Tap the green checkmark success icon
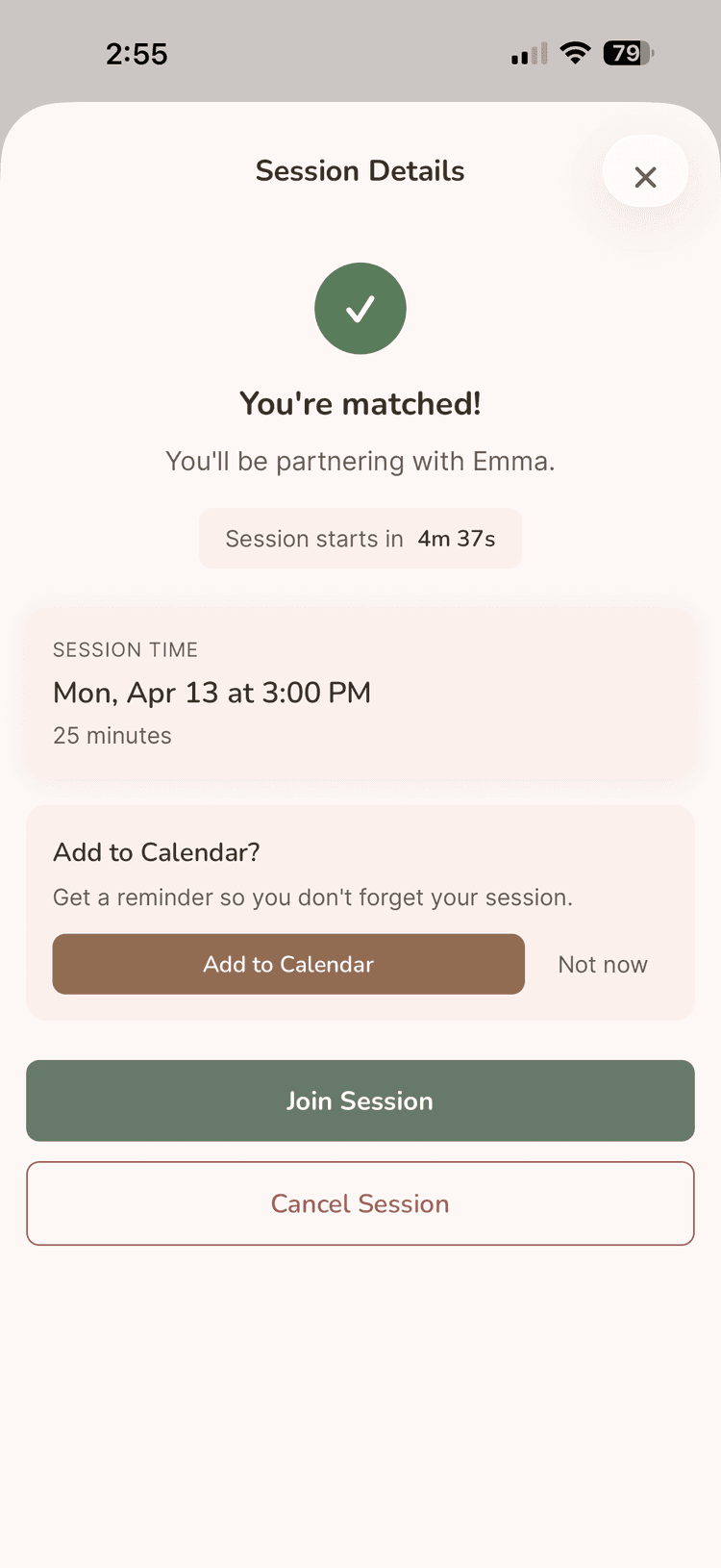The width and height of the screenshot is (721, 1568). (360, 308)
